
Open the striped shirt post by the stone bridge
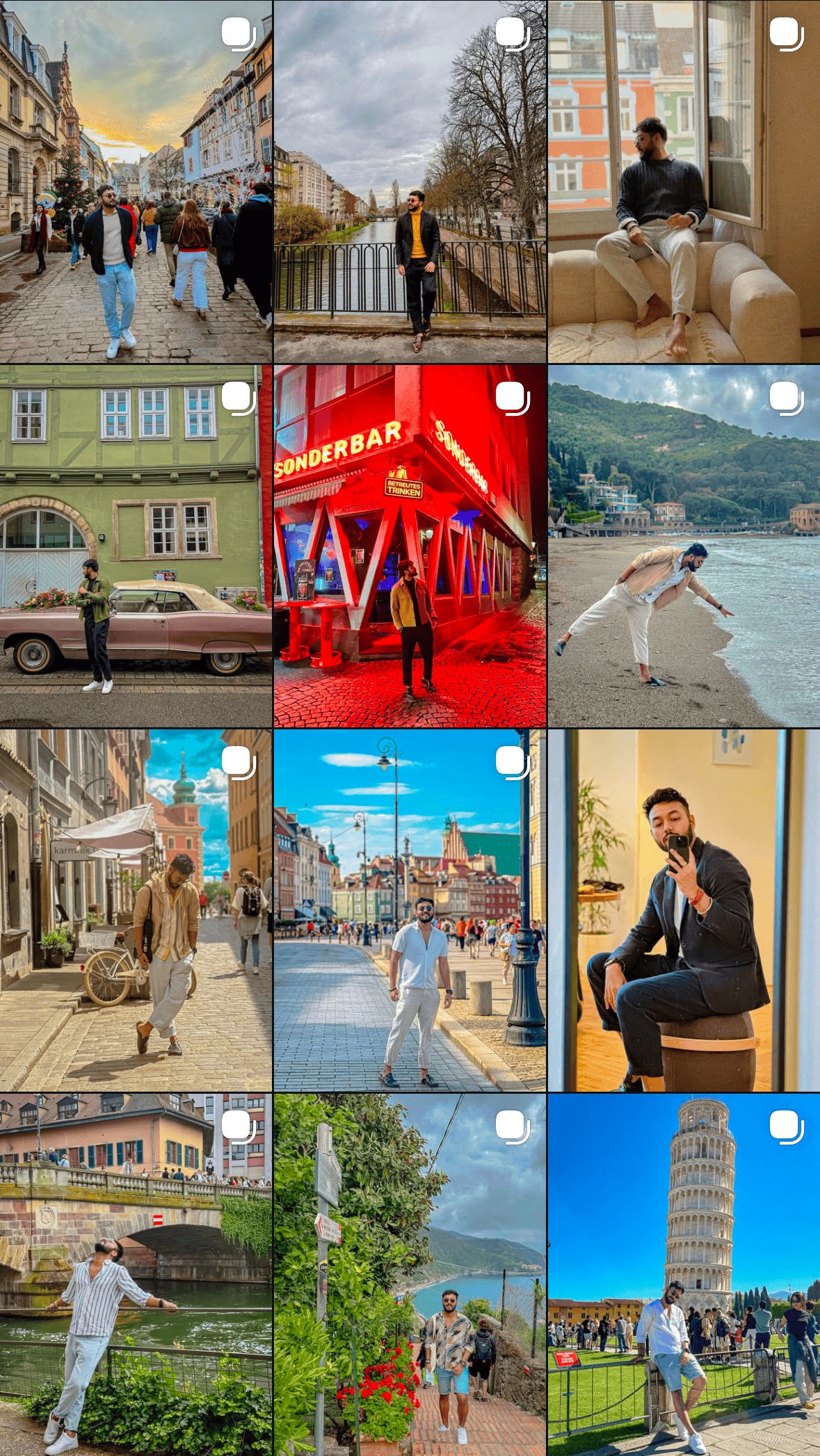point(136,1275)
